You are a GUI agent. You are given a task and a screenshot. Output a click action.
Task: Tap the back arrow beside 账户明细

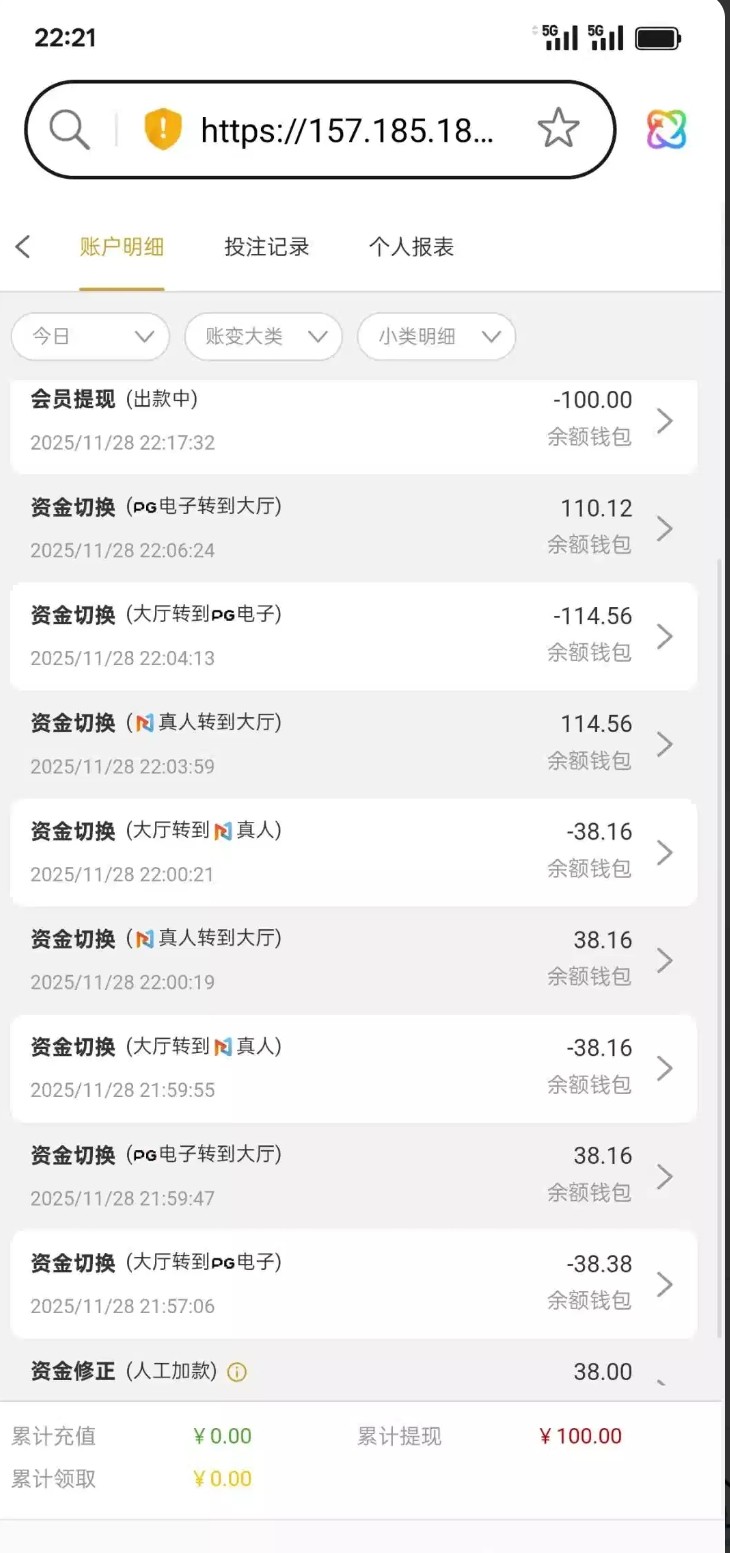pyautogui.click(x=23, y=247)
